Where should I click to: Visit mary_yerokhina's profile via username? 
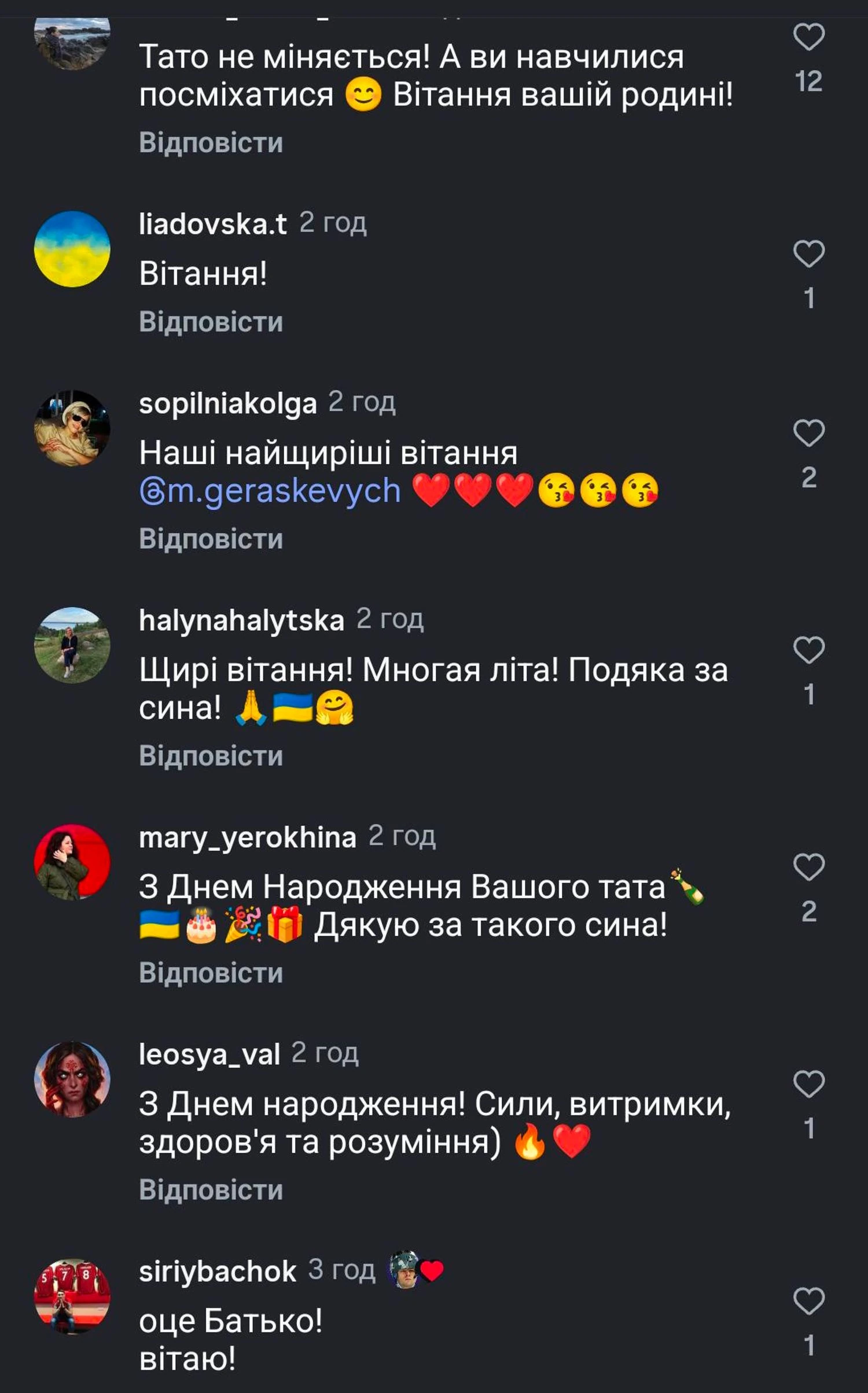point(247,837)
